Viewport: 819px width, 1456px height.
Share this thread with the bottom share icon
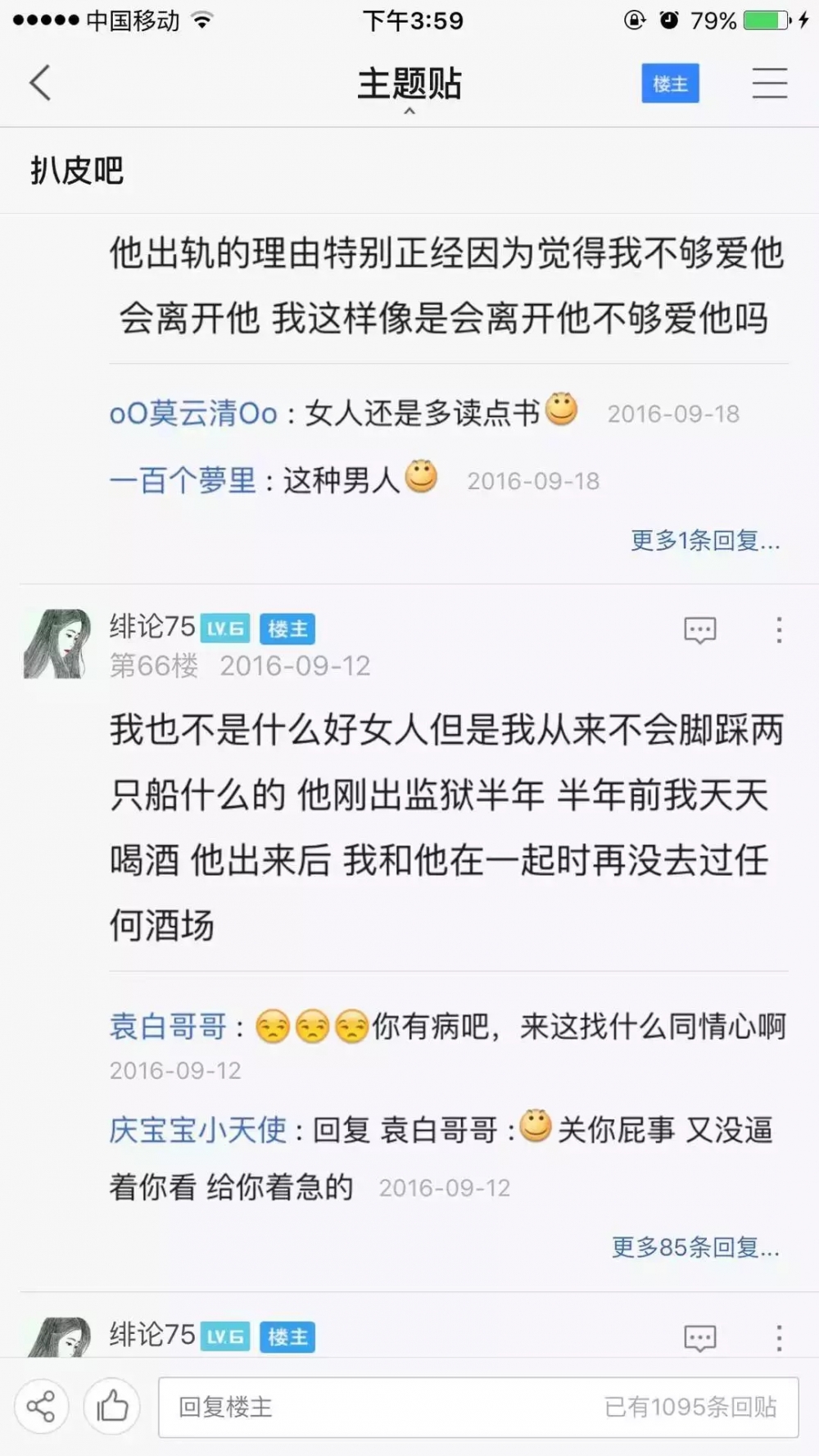tap(41, 1407)
